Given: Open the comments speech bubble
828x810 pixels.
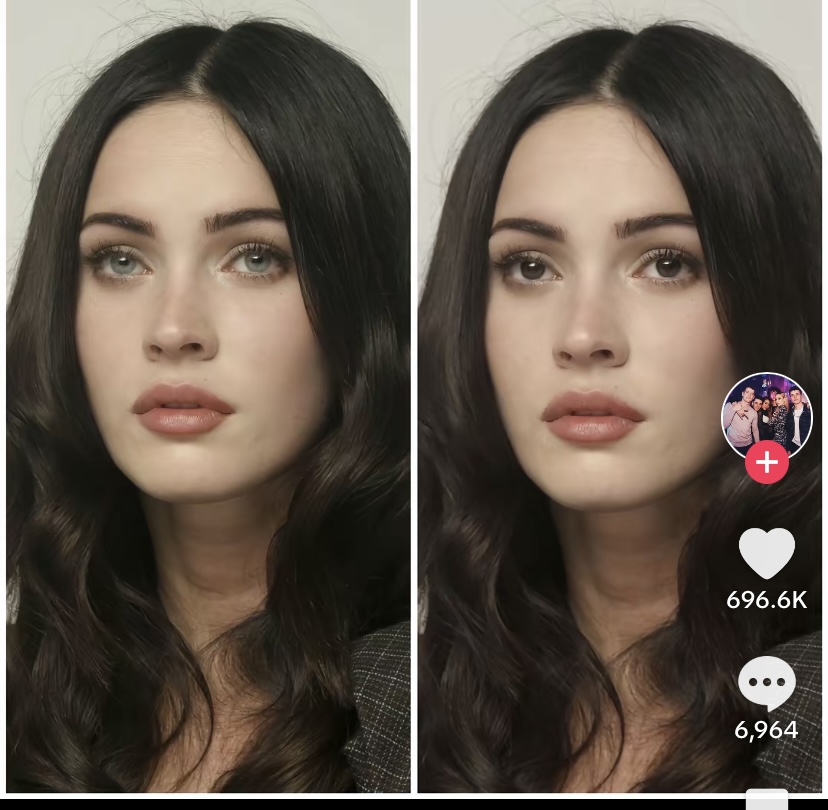Looking at the screenshot, I should [766, 684].
